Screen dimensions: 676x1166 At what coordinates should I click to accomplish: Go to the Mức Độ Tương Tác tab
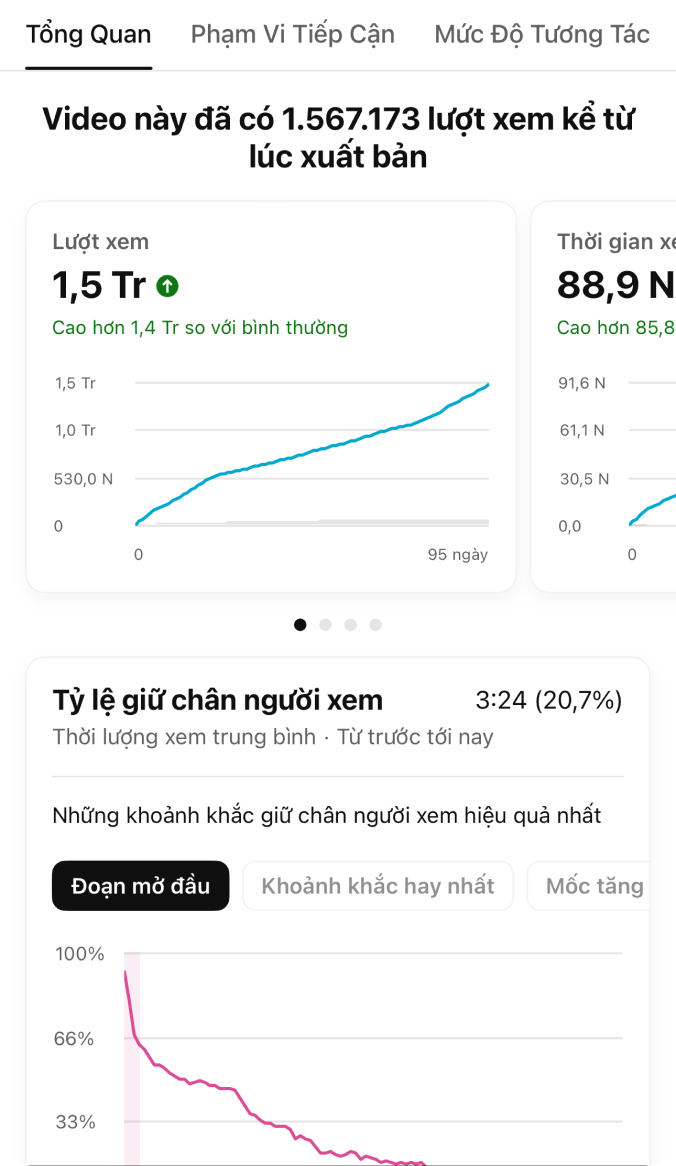pyautogui.click(x=541, y=35)
